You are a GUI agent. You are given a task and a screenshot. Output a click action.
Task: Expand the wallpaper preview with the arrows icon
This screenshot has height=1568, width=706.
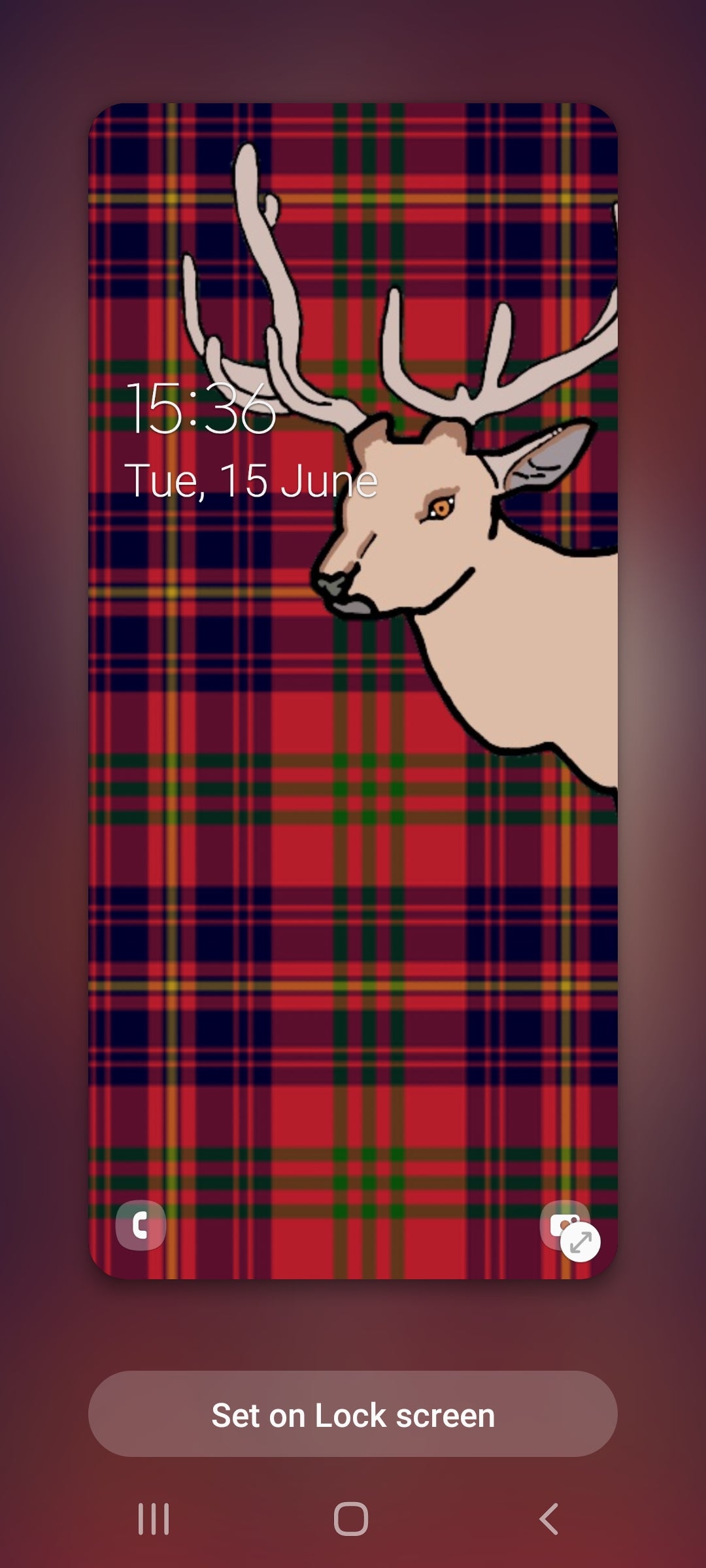click(580, 1241)
